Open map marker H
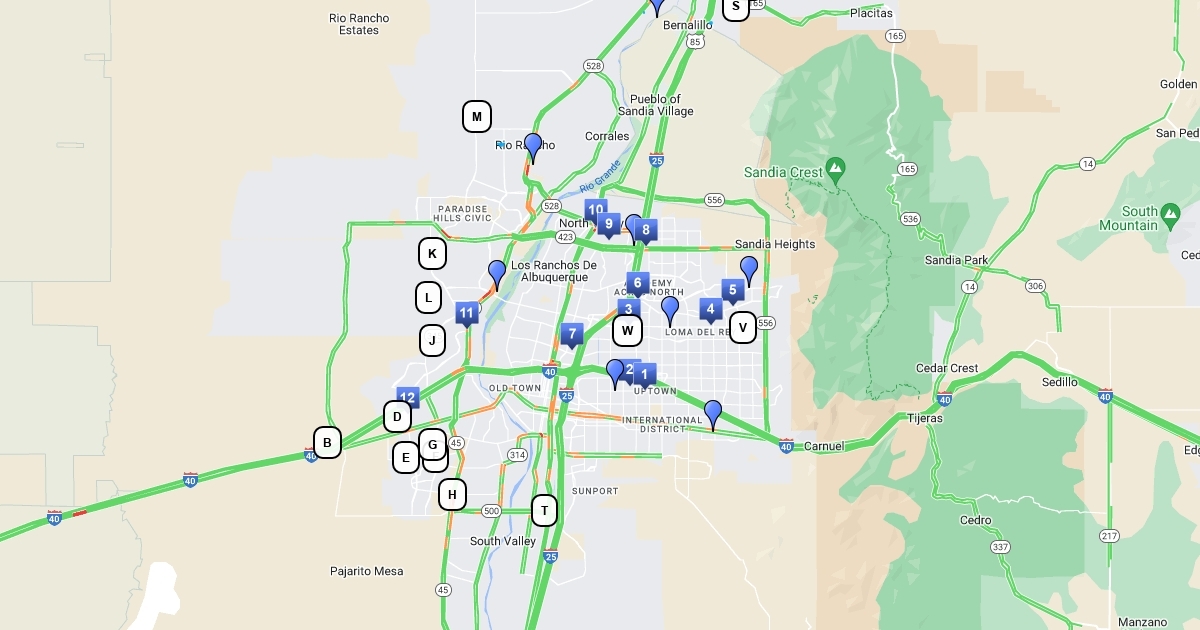 pyautogui.click(x=452, y=494)
